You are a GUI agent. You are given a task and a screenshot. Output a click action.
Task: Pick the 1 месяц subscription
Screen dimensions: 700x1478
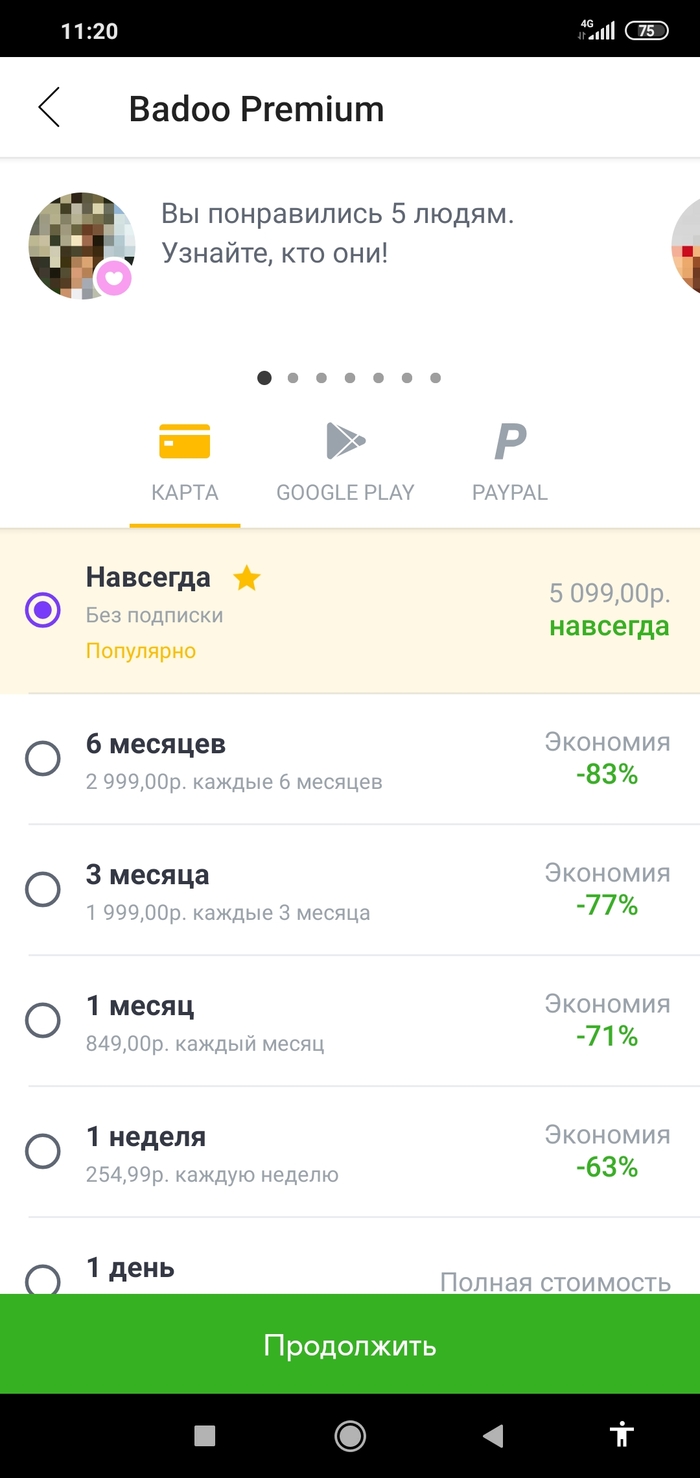pos(43,1020)
